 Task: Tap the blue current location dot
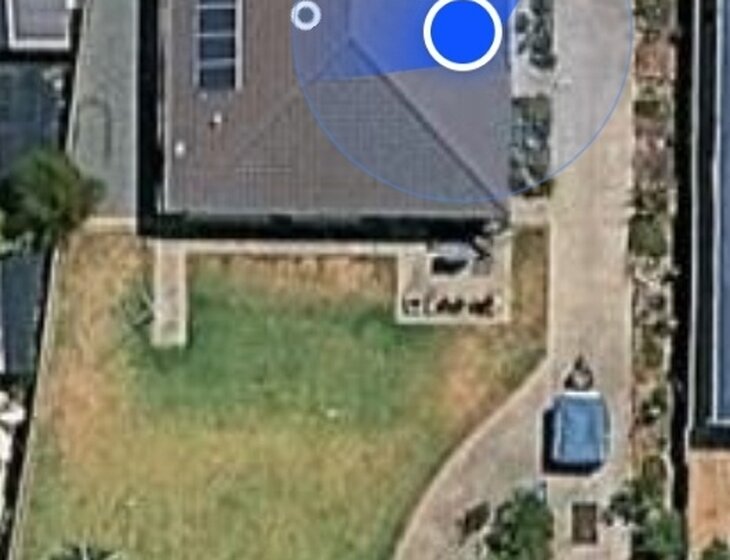[x=462, y=32]
